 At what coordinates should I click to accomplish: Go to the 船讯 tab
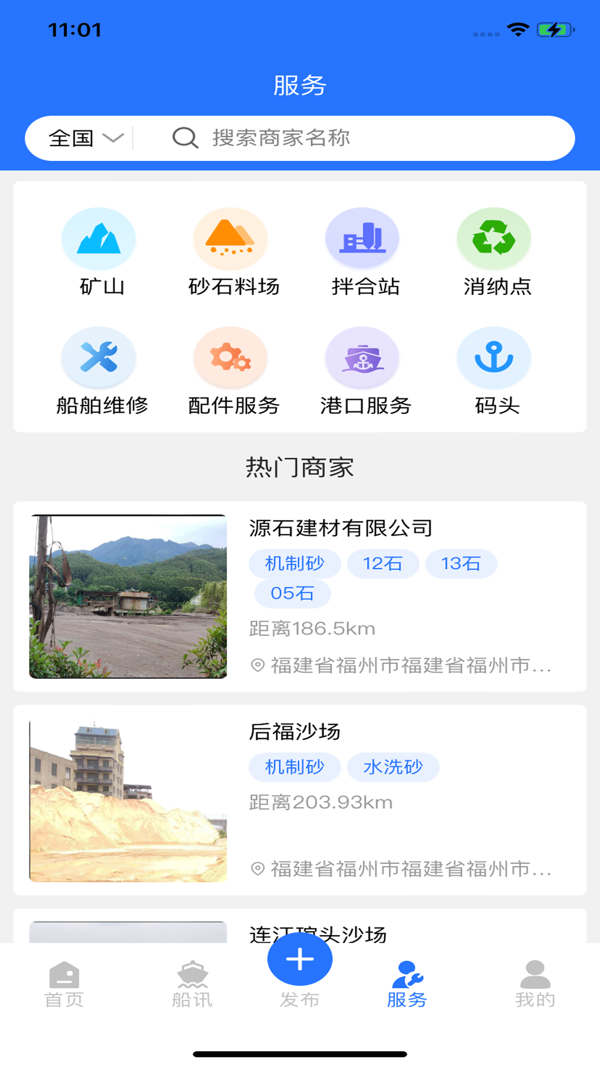coord(192,984)
